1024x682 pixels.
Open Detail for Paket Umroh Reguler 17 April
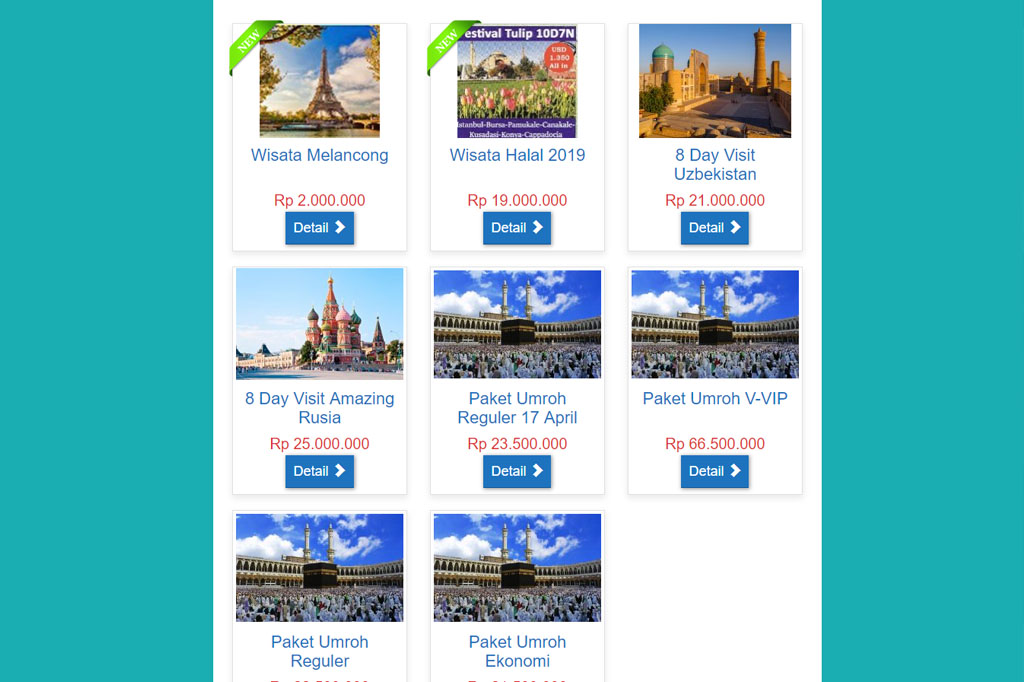[517, 471]
